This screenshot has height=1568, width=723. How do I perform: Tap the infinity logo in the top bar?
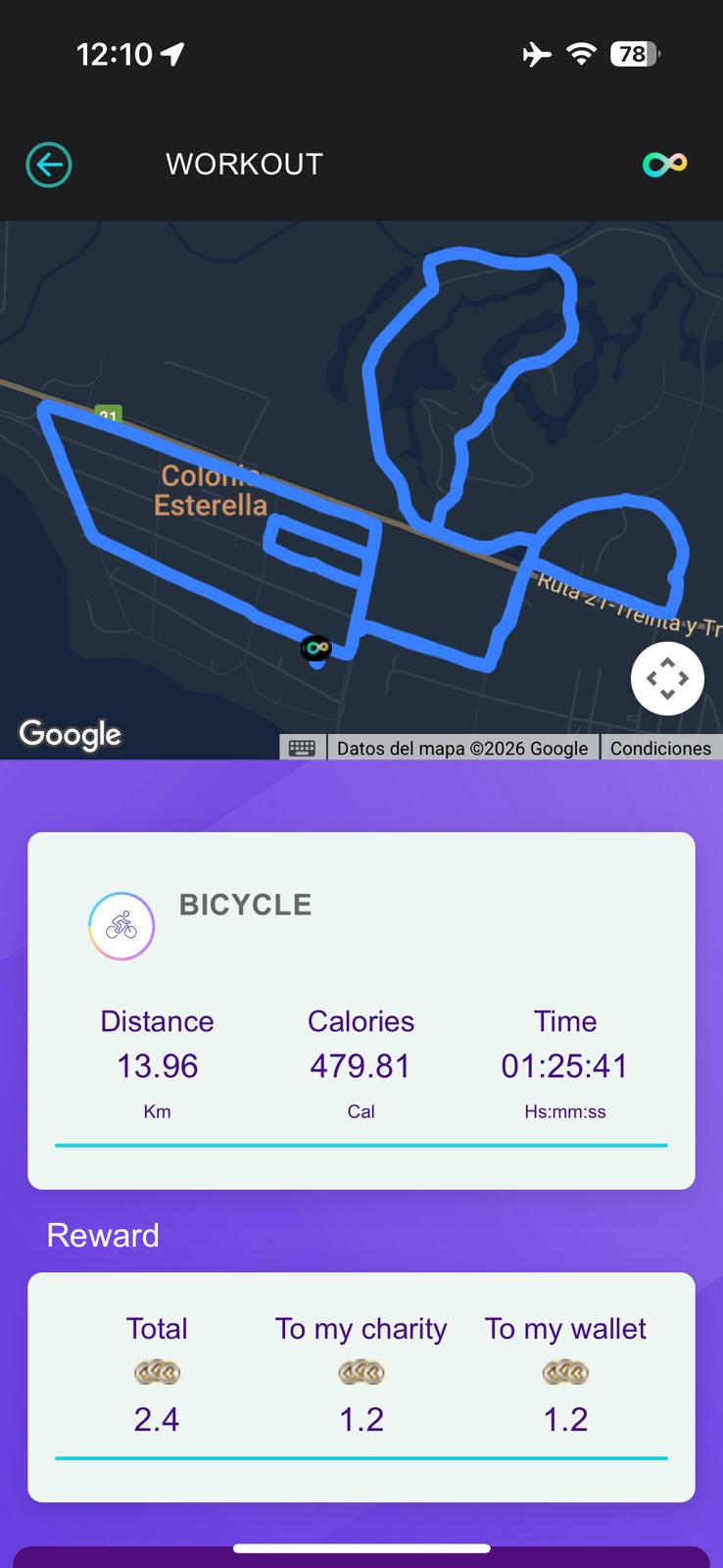pyautogui.click(x=665, y=163)
